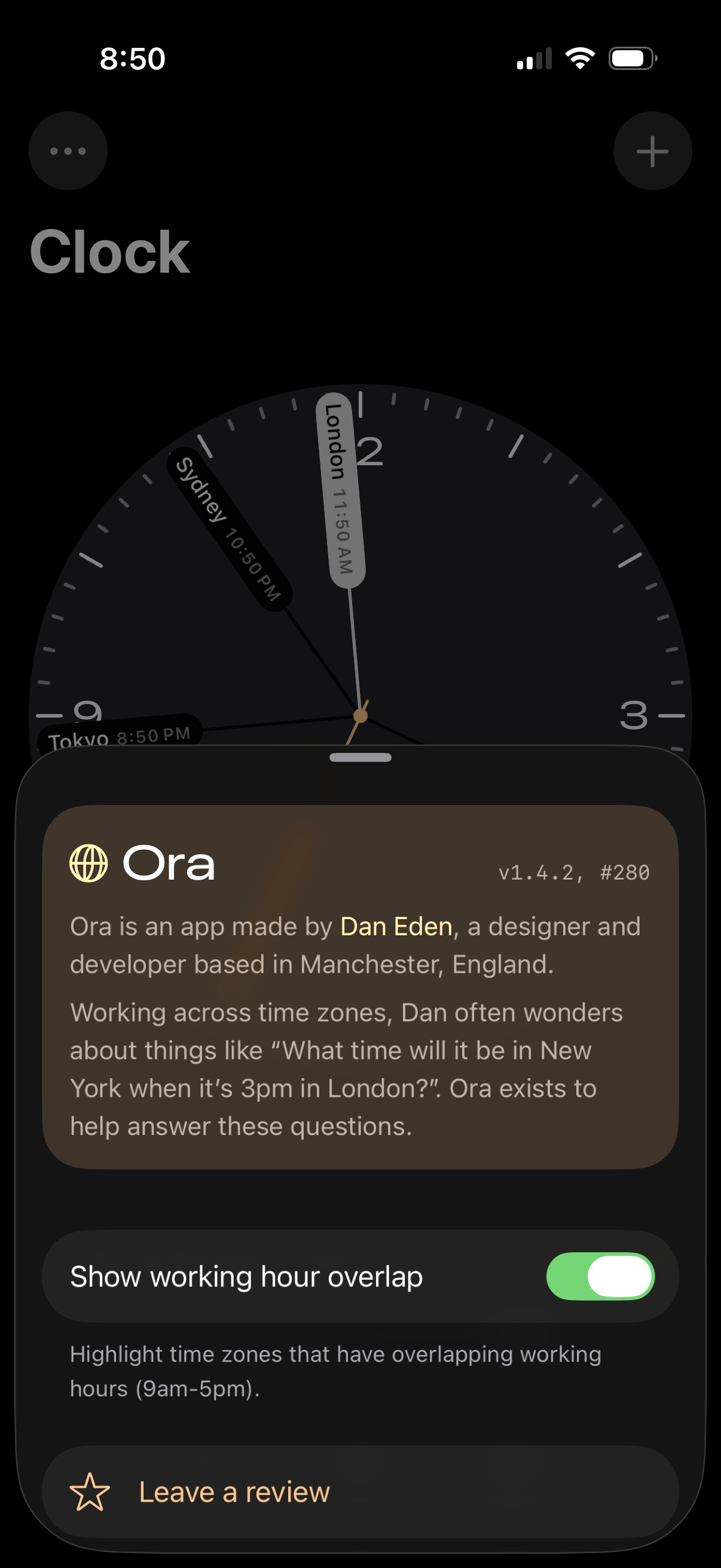Image resolution: width=721 pixels, height=1568 pixels.
Task: Select the London clock hand label
Action: [x=340, y=490]
